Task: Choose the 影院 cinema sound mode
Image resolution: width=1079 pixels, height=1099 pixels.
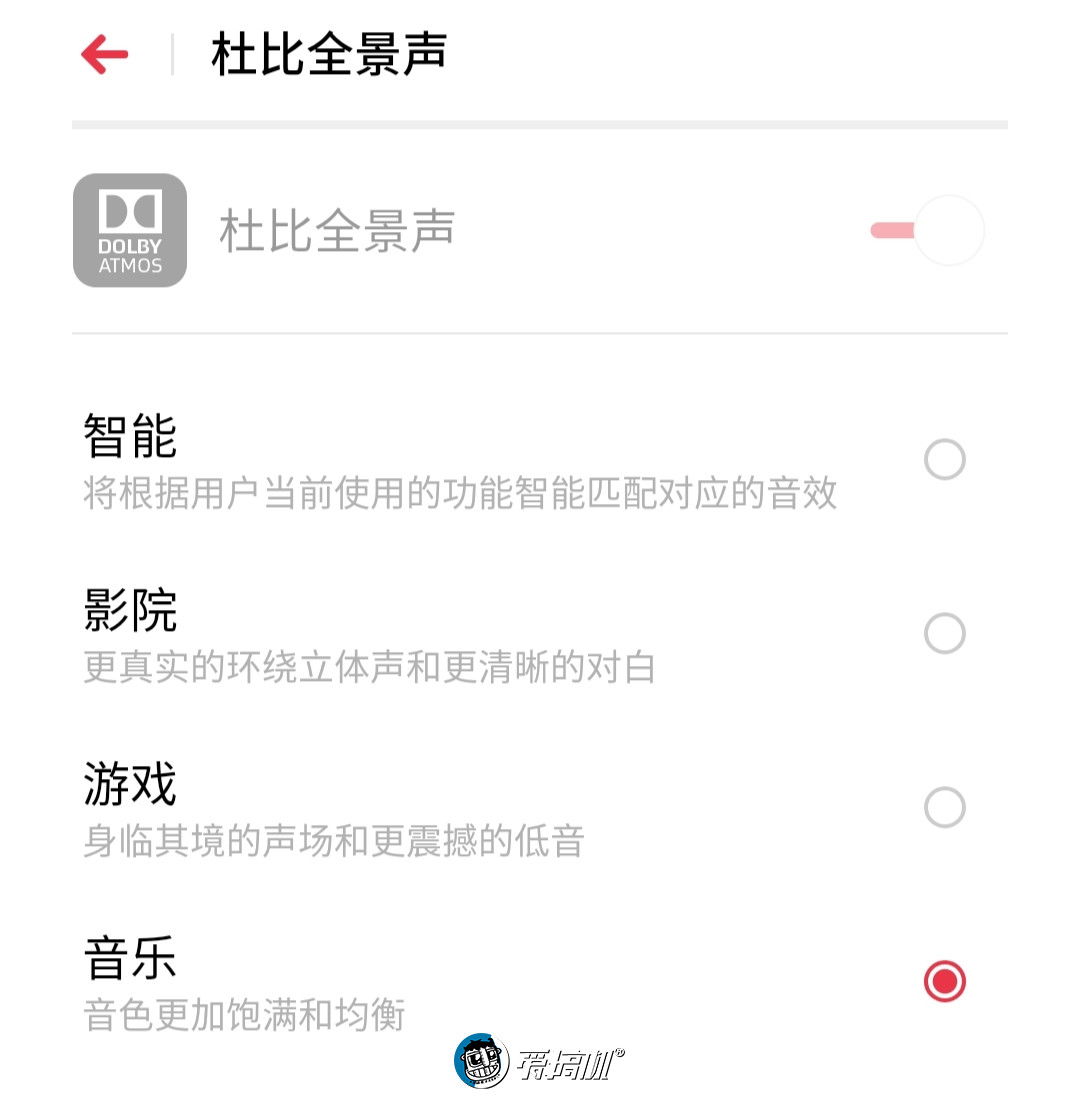Action: [x=944, y=634]
